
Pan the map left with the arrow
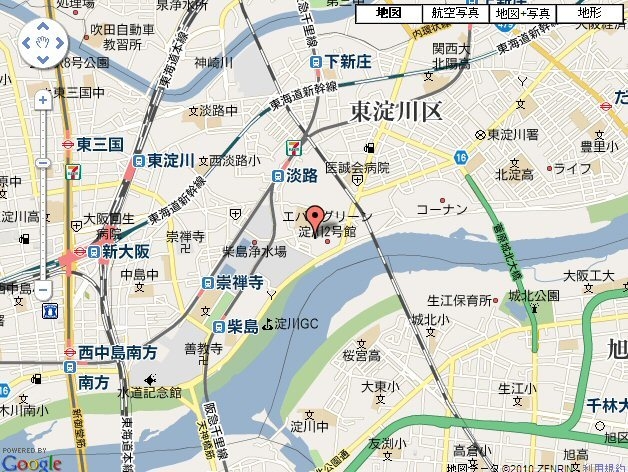(x=25, y=44)
